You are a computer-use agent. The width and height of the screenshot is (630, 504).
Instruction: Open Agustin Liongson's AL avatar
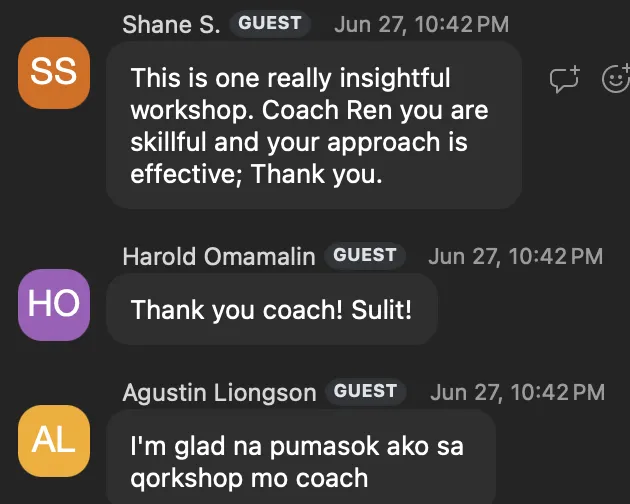[x=54, y=439]
